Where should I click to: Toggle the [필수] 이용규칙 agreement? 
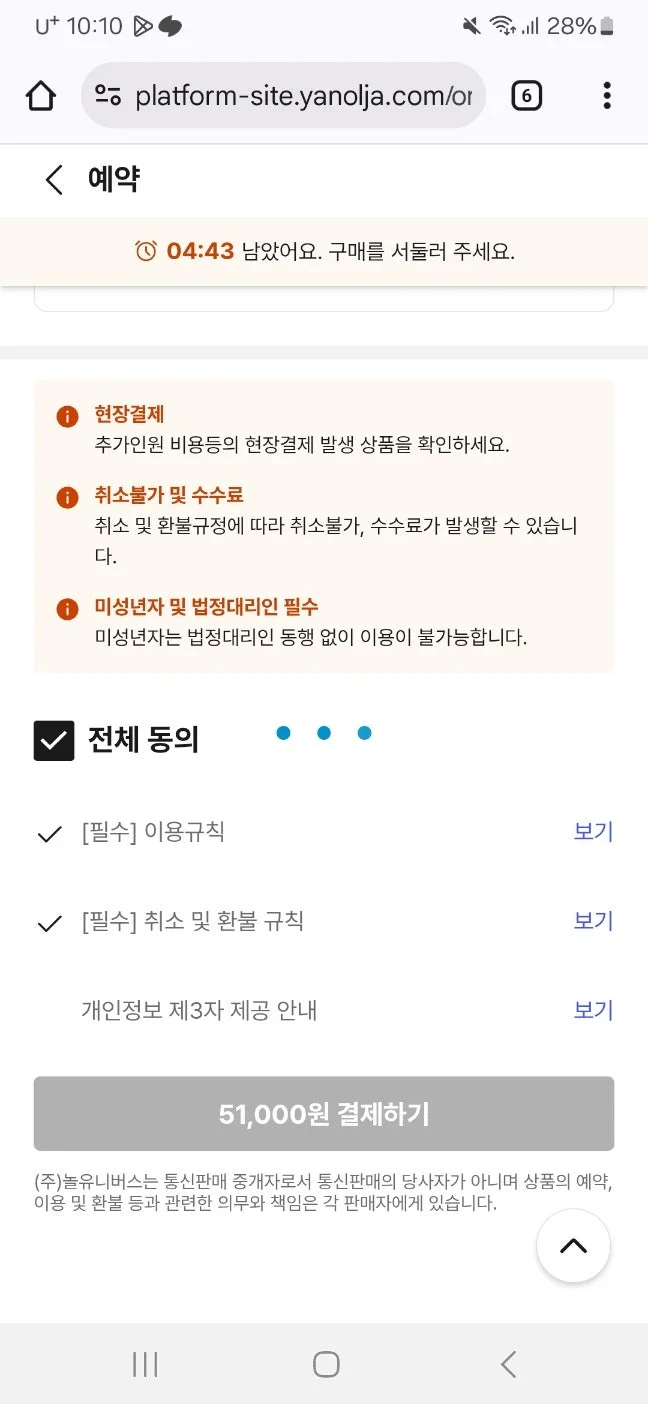pyautogui.click(x=50, y=833)
